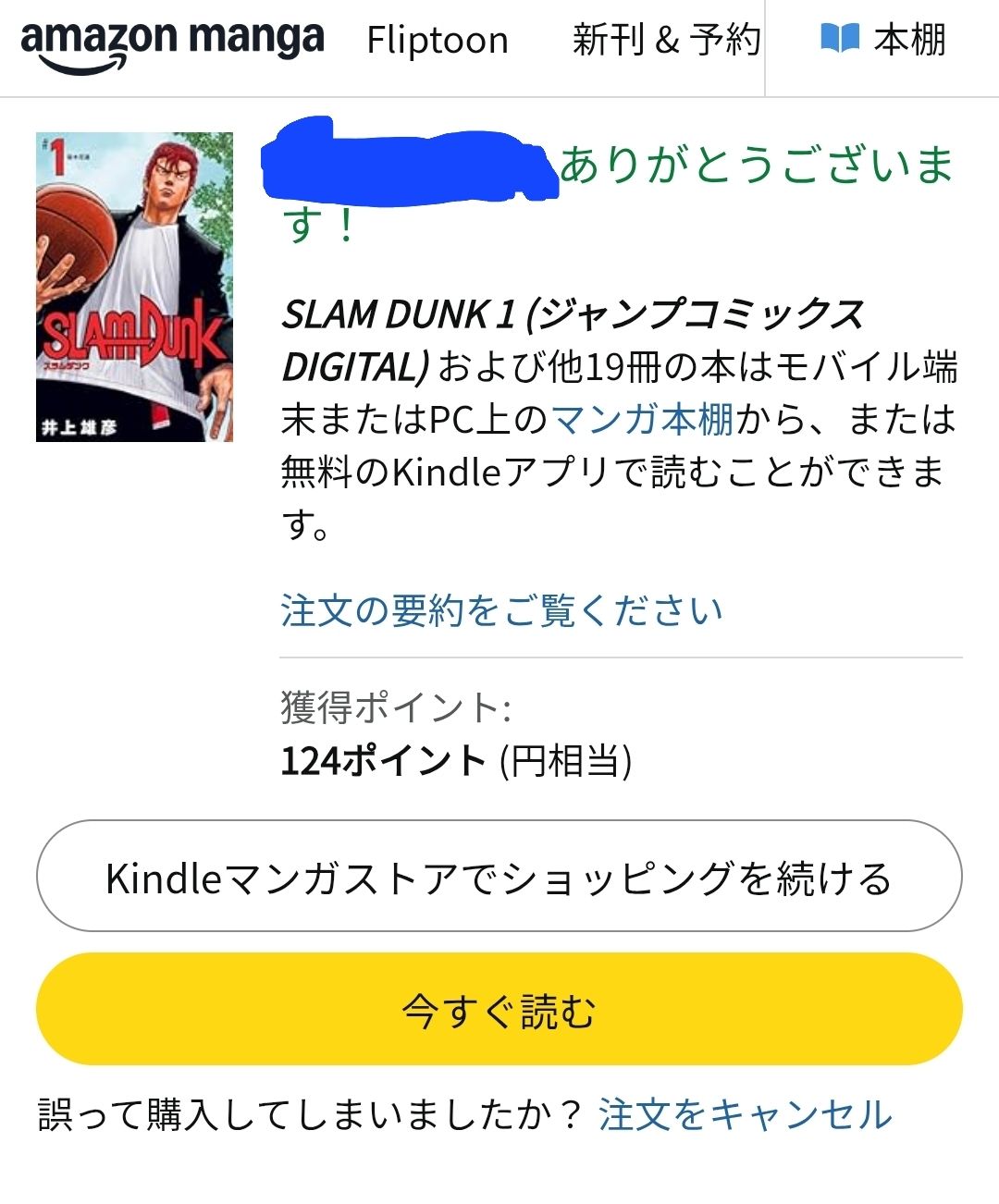This screenshot has height=1204, width=999.
Task: Open the Amazon Manga home logo
Action: (171, 43)
